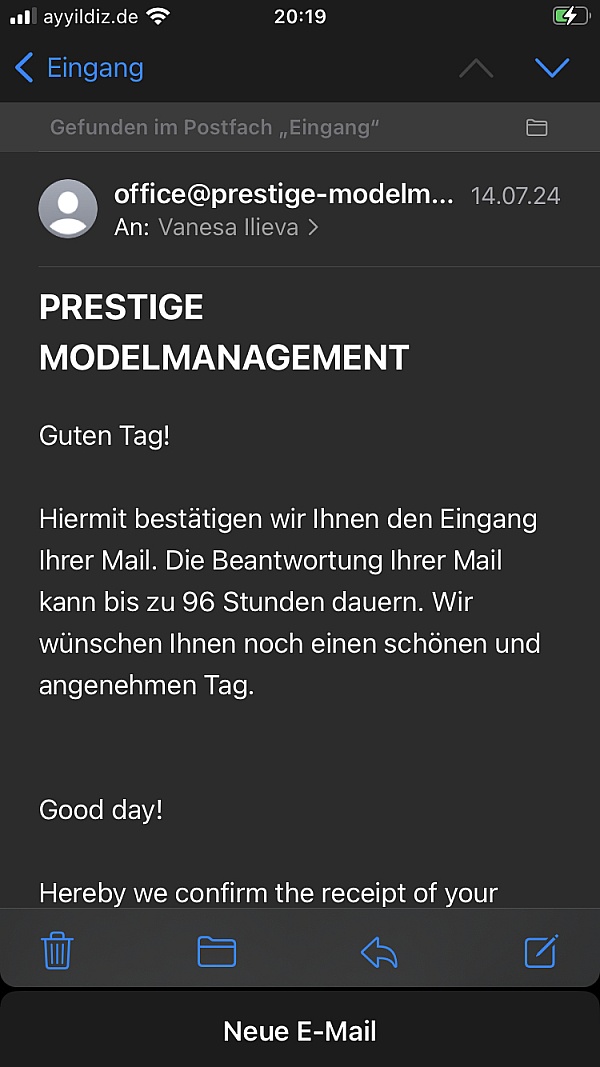600x1067 pixels.
Task: Delete this email with trash icon
Action: [57, 951]
